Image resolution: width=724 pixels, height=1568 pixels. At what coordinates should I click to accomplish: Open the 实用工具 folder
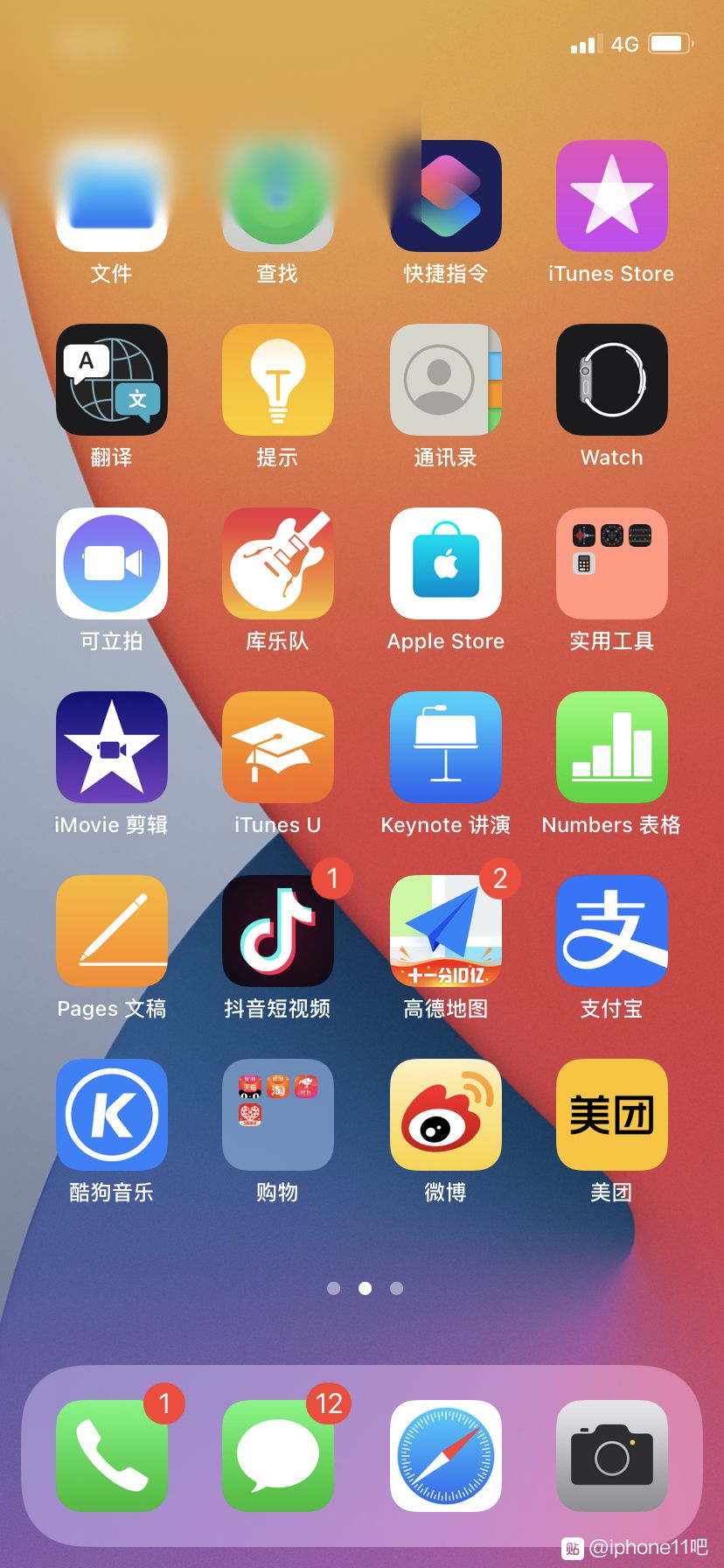click(x=612, y=563)
